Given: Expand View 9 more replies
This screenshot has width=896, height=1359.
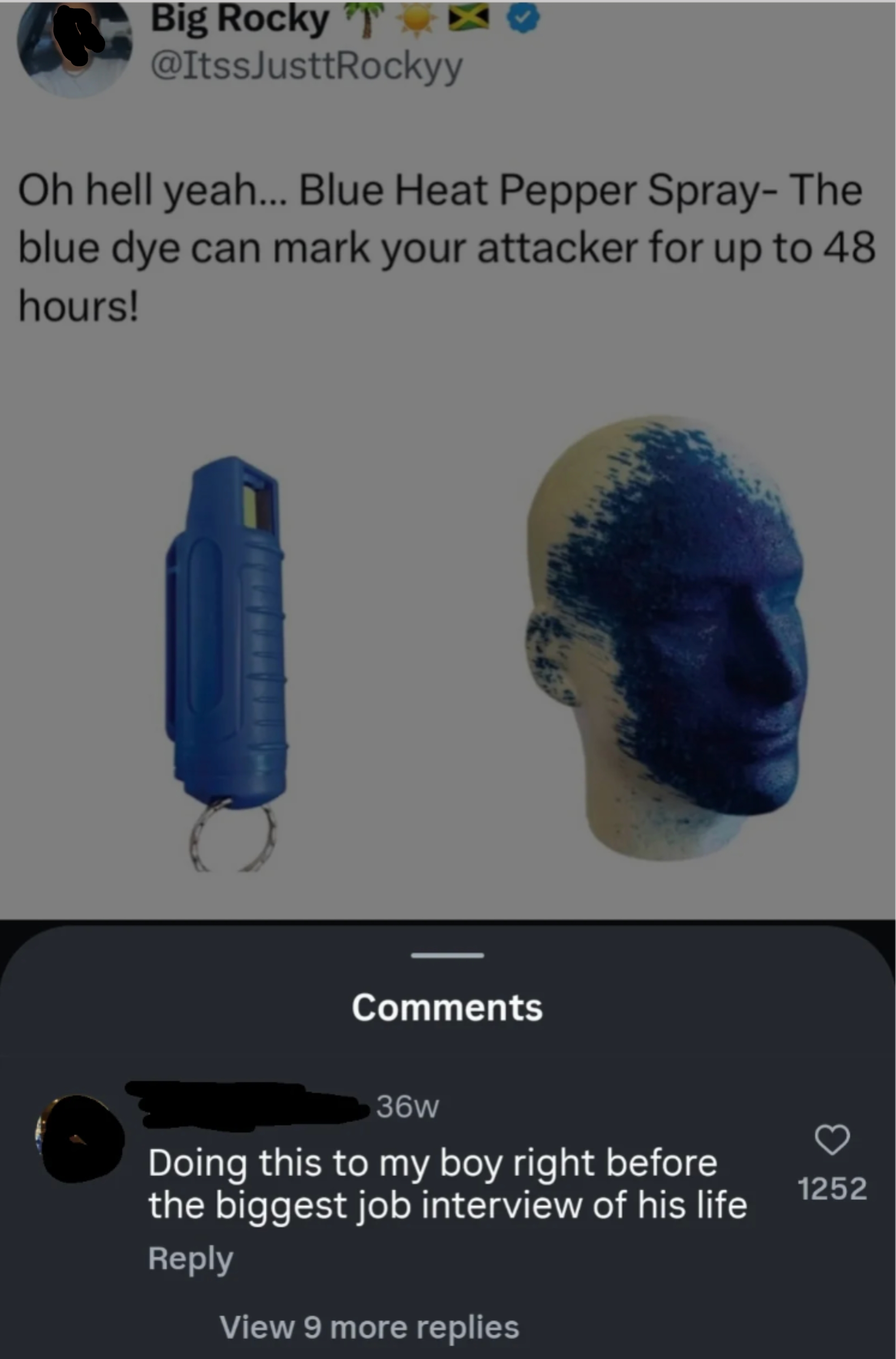Looking at the screenshot, I should (369, 1326).
